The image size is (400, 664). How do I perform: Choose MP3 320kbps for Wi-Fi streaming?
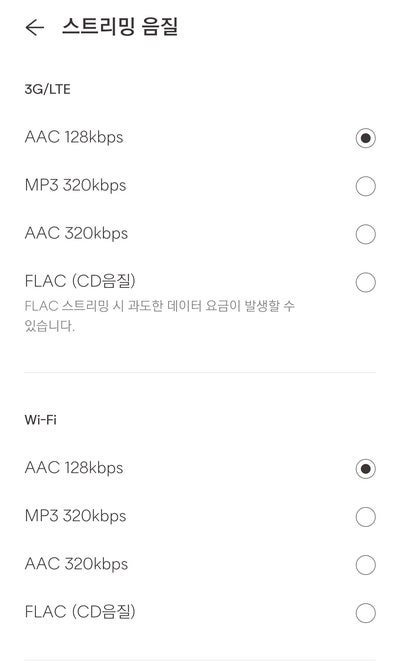click(200, 517)
